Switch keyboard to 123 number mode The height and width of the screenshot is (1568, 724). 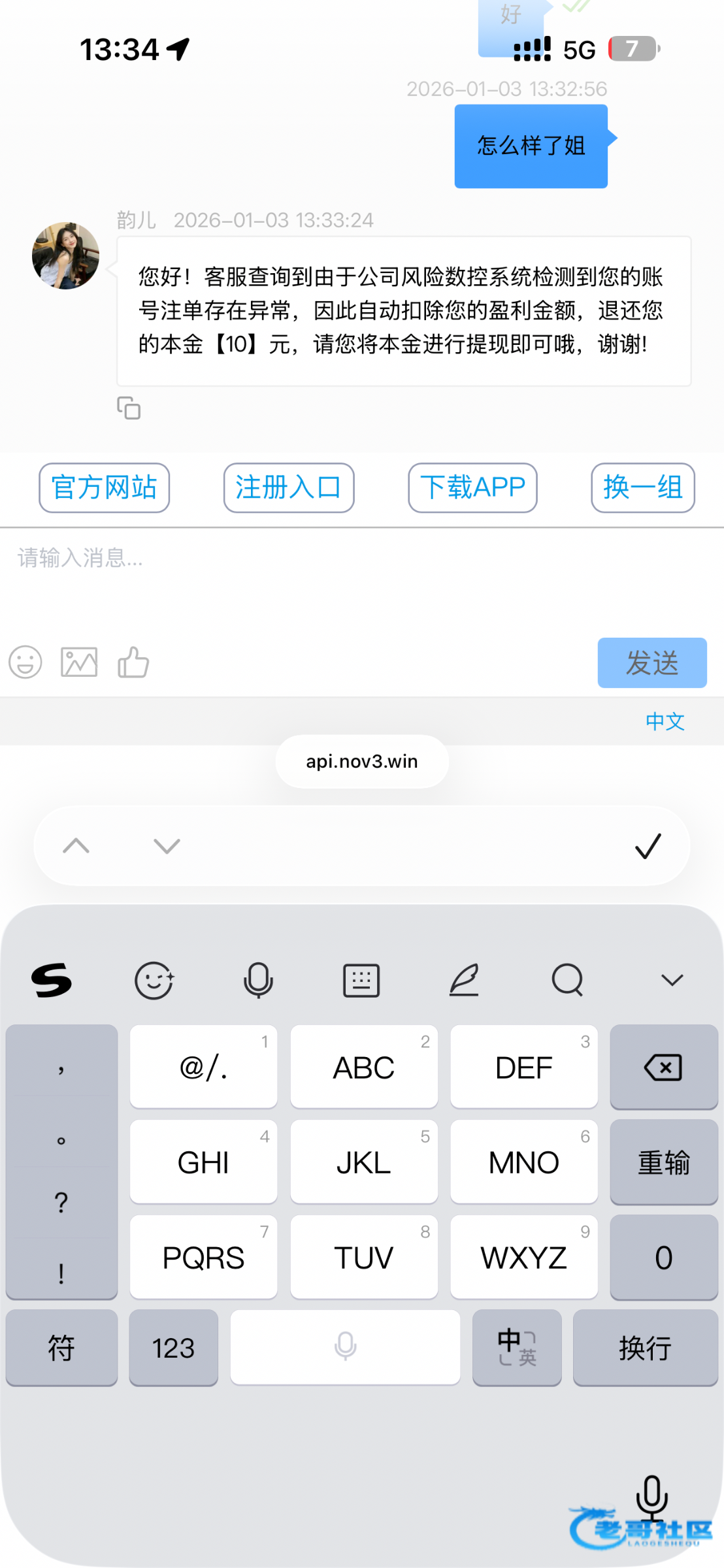173,1348
